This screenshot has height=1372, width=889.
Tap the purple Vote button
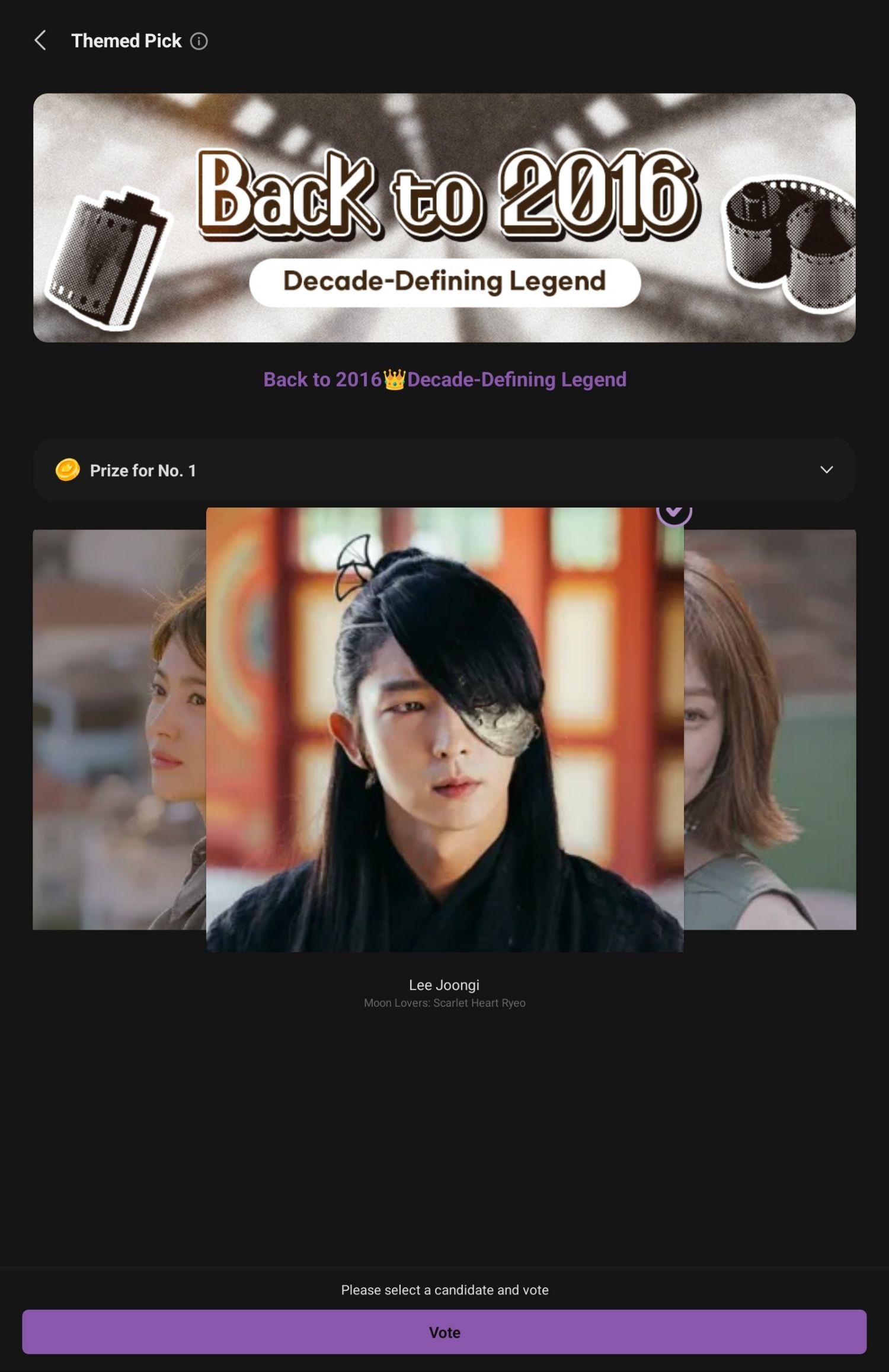444,1332
